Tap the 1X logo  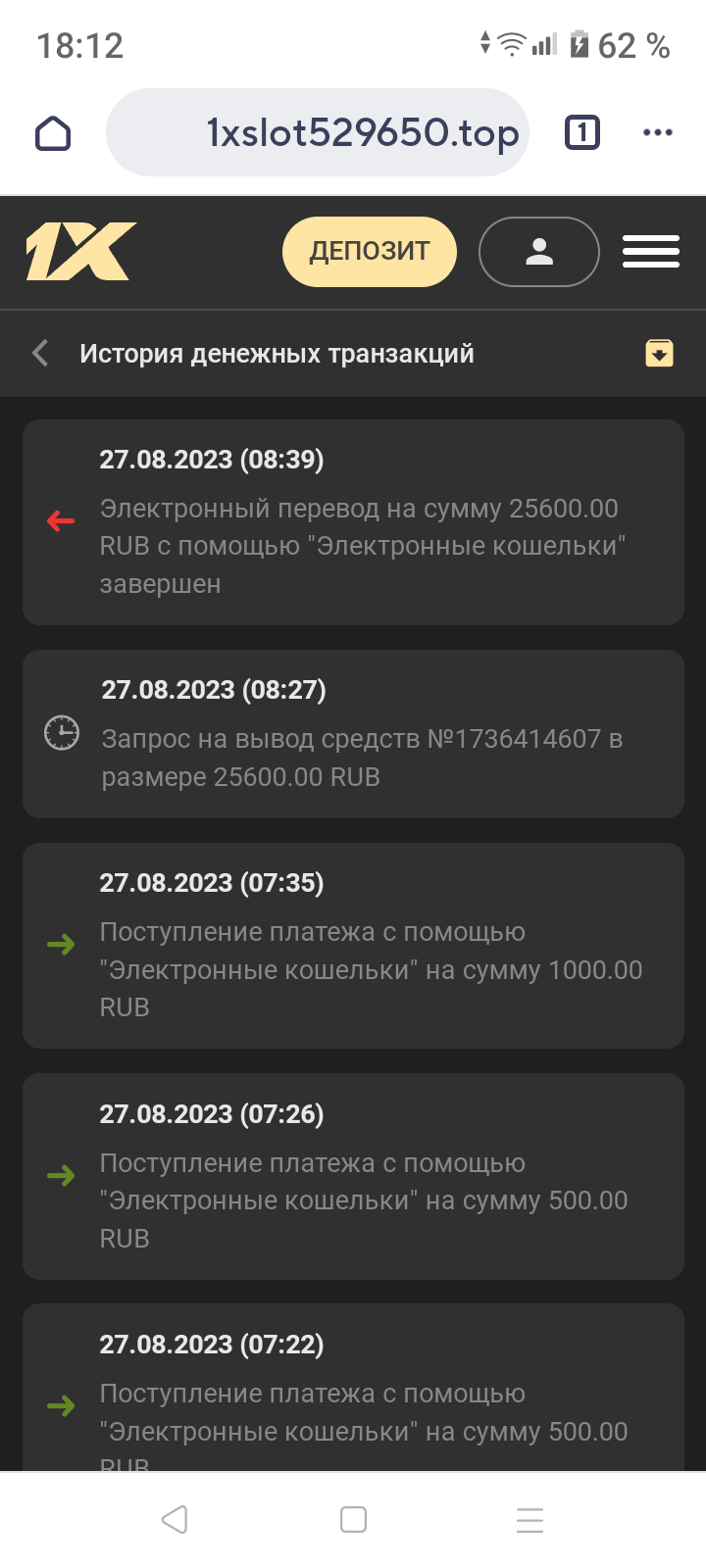(x=80, y=252)
